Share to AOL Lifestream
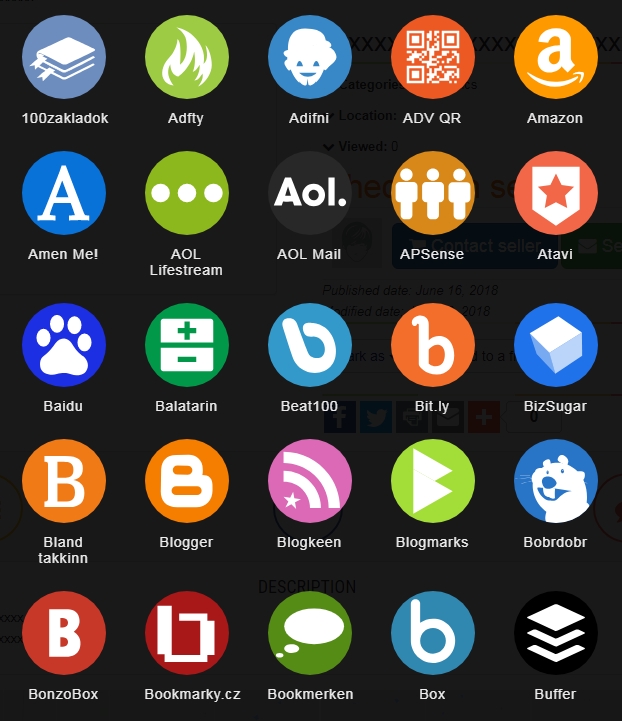622x721 pixels. click(187, 193)
